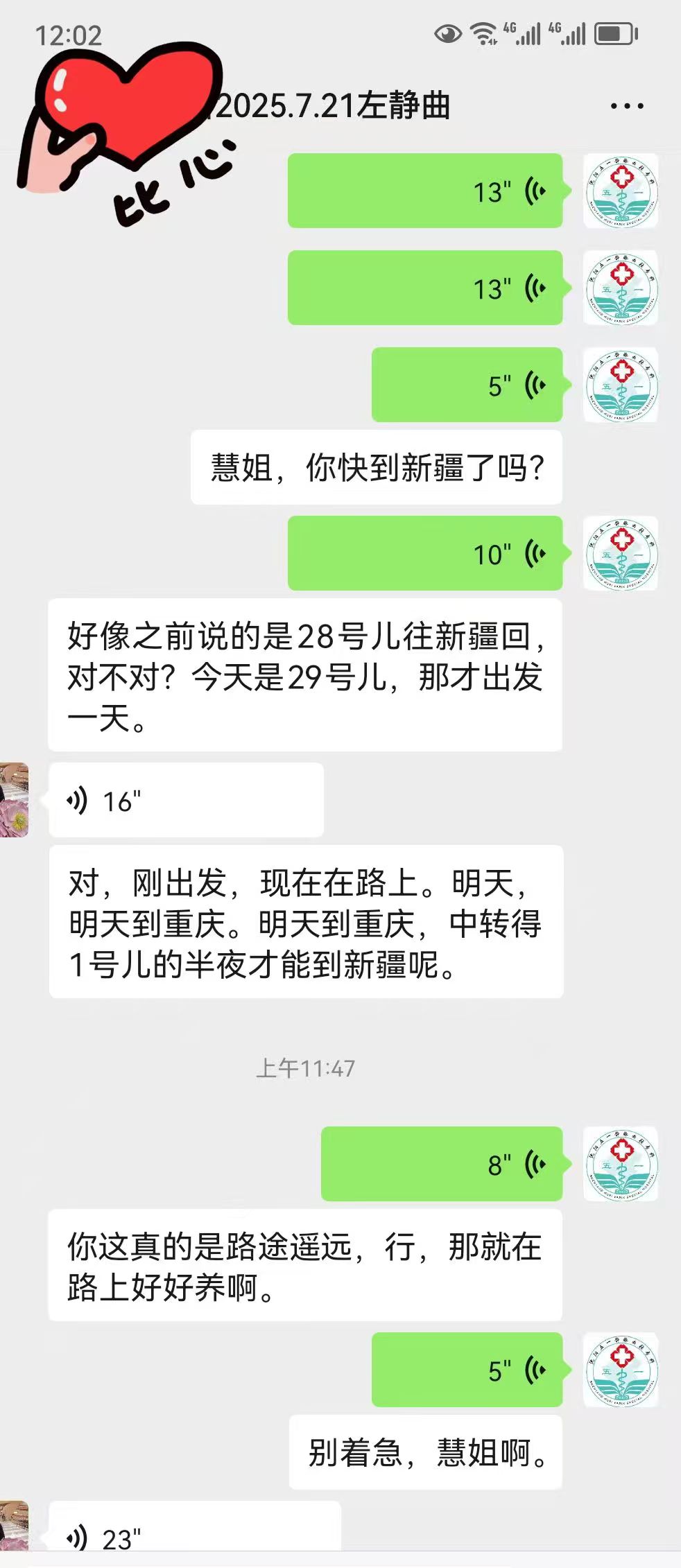Image resolution: width=681 pixels, height=1568 pixels.
Task: Play the 8-second voice message
Action: click(x=441, y=1164)
